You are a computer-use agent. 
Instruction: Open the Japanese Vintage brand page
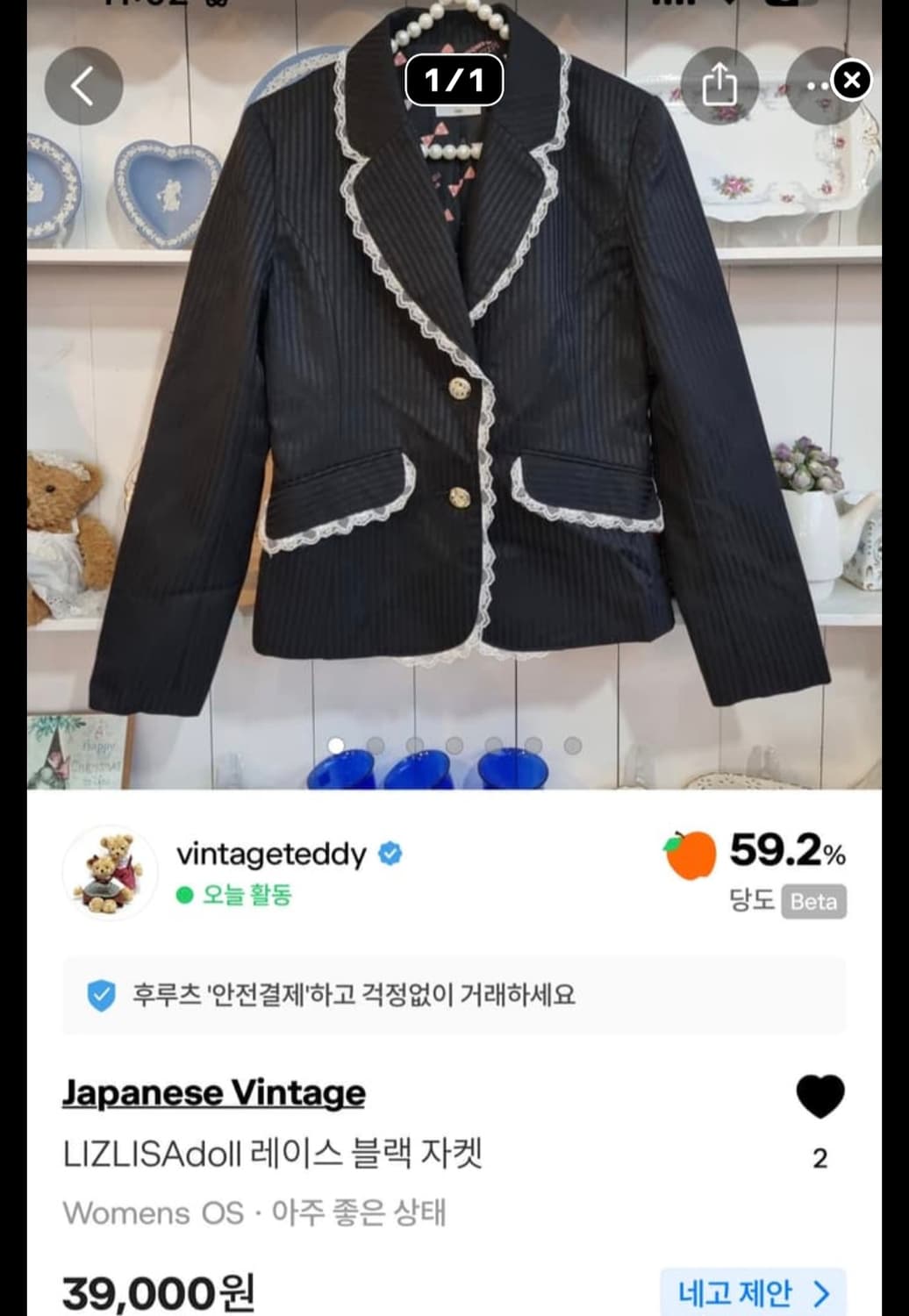pos(212,1094)
